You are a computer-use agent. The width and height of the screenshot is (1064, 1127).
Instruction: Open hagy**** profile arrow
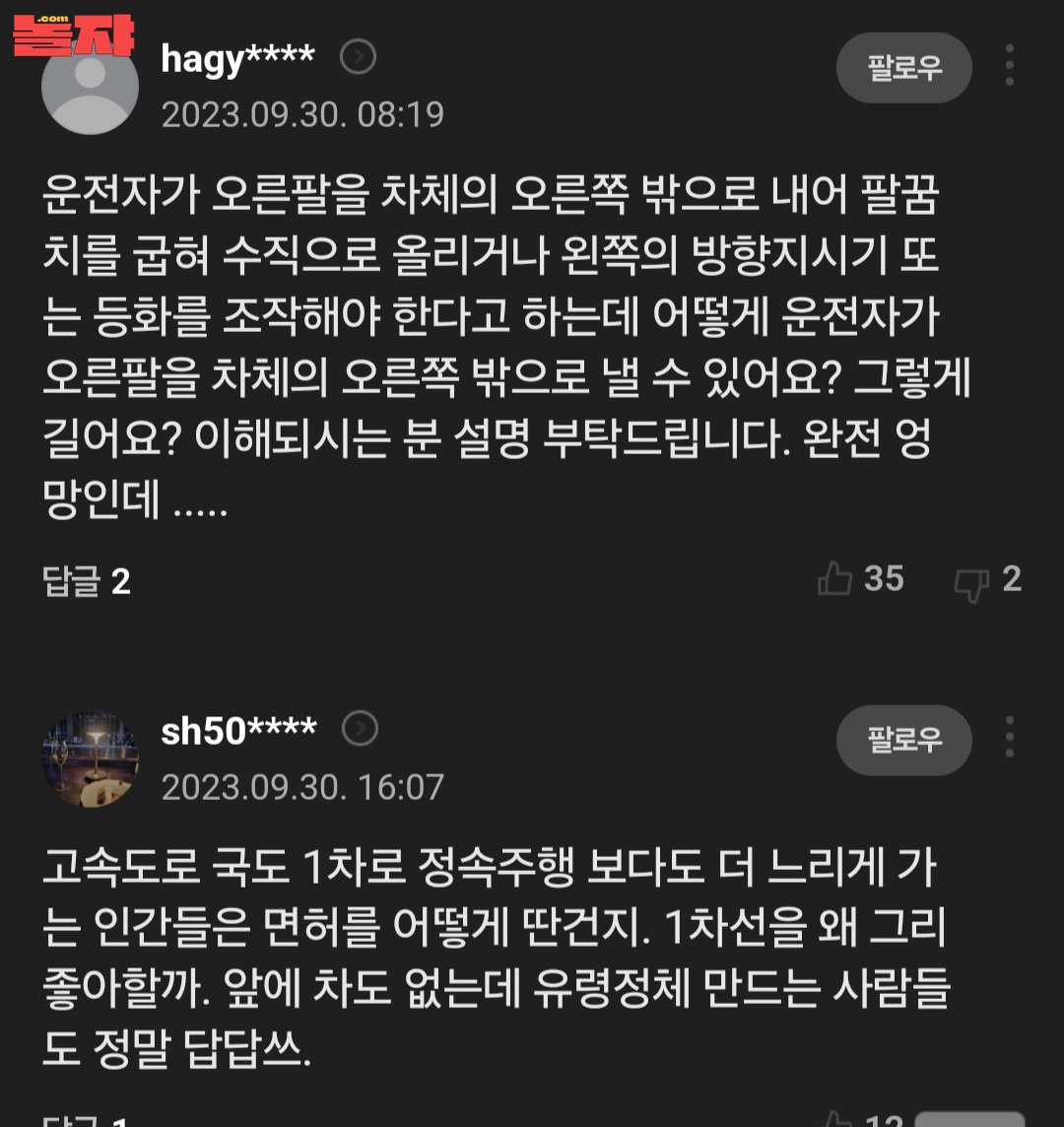[358, 58]
